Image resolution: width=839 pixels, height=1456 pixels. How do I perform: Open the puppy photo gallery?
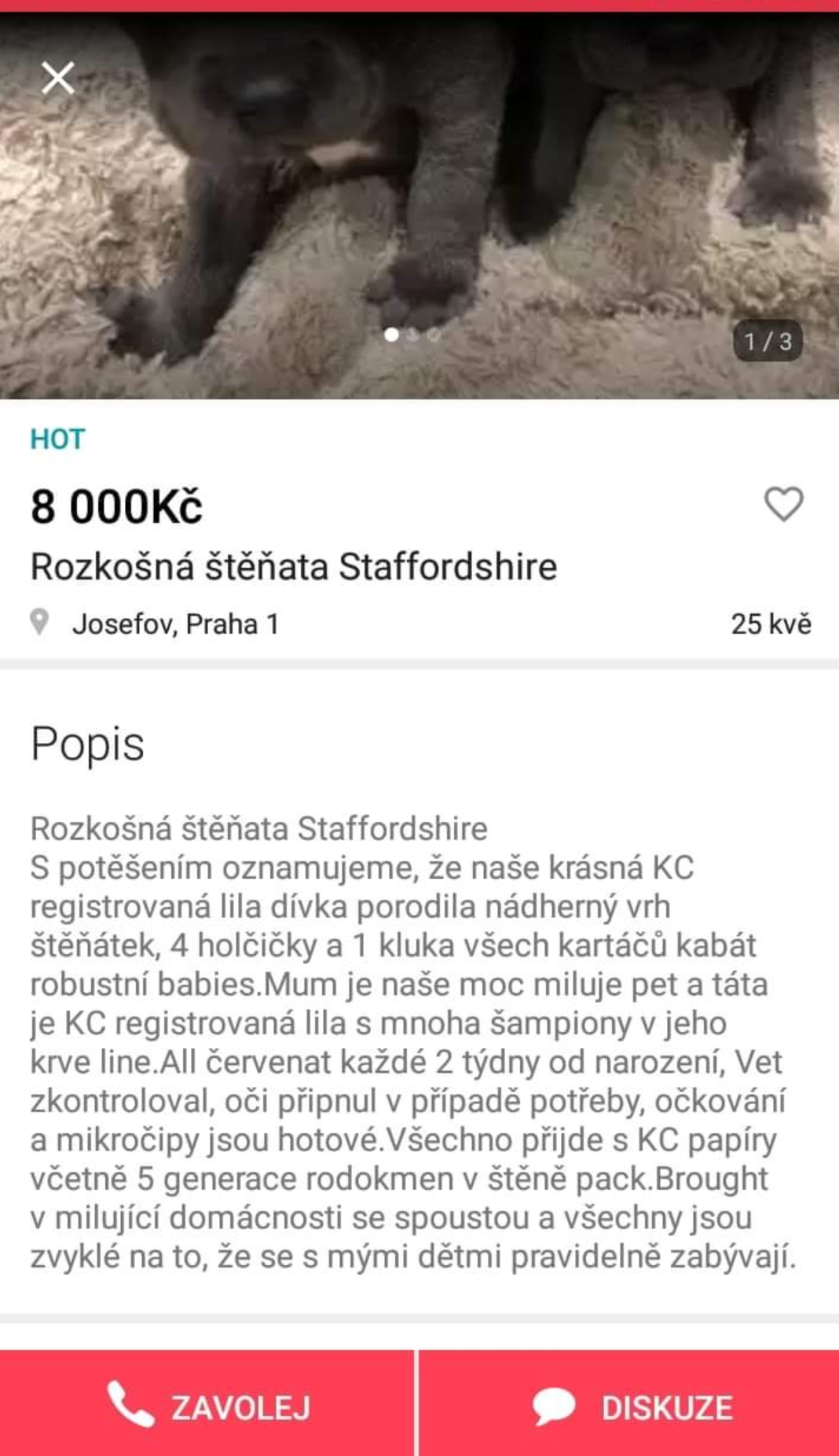pyautogui.click(x=419, y=206)
